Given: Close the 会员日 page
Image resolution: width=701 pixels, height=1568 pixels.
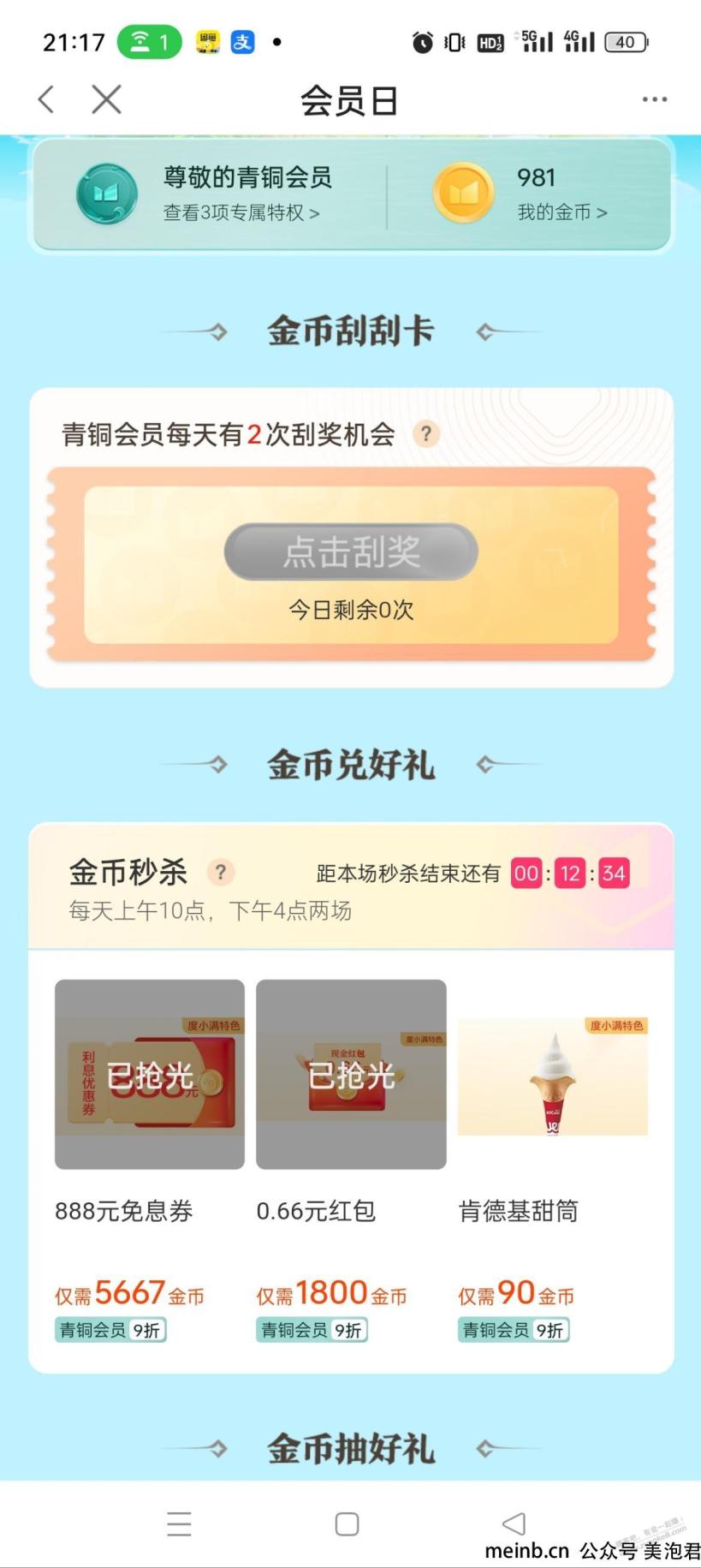Looking at the screenshot, I should click(106, 100).
